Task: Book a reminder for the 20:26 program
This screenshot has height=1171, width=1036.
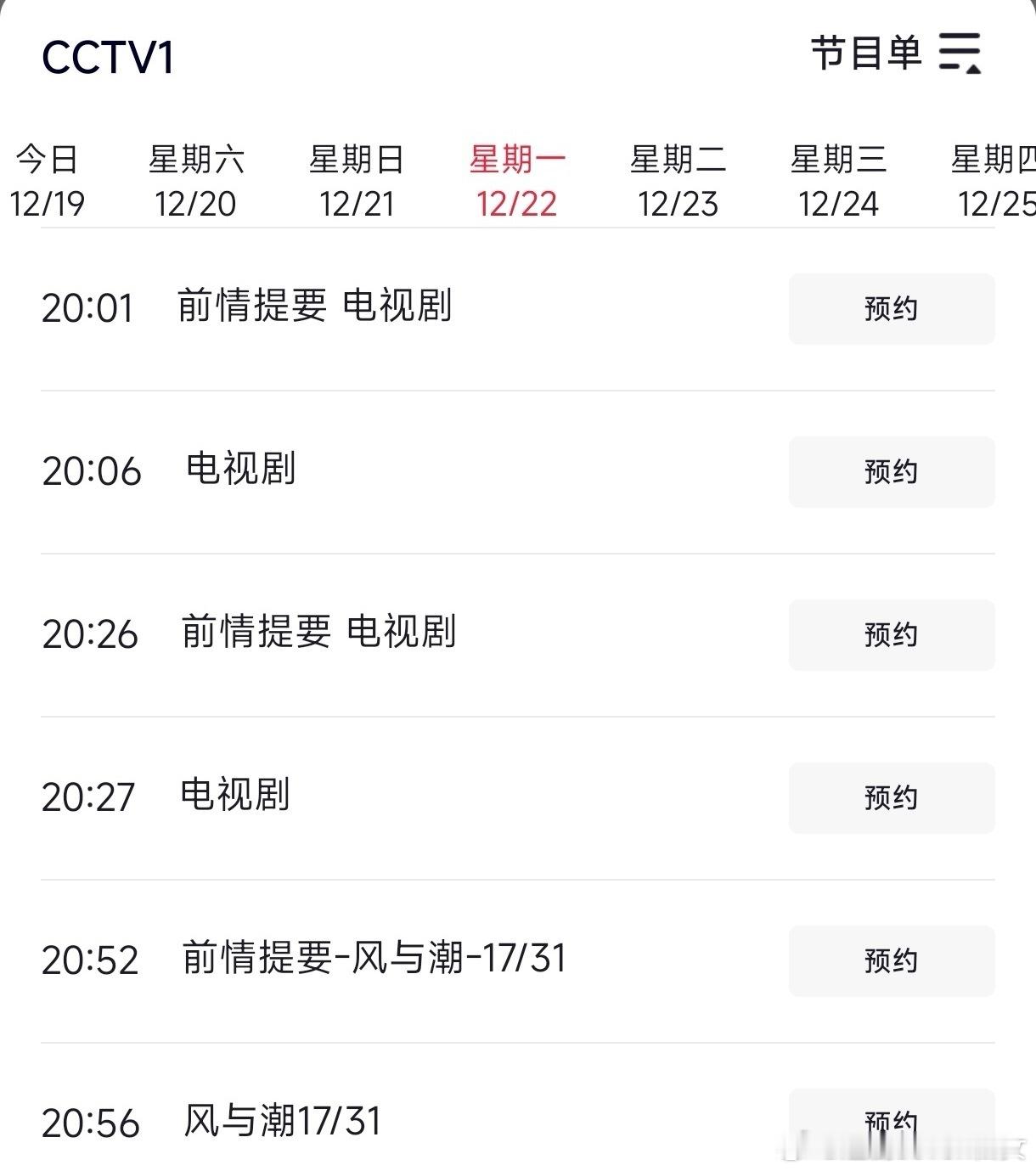Action: tap(891, 635)
